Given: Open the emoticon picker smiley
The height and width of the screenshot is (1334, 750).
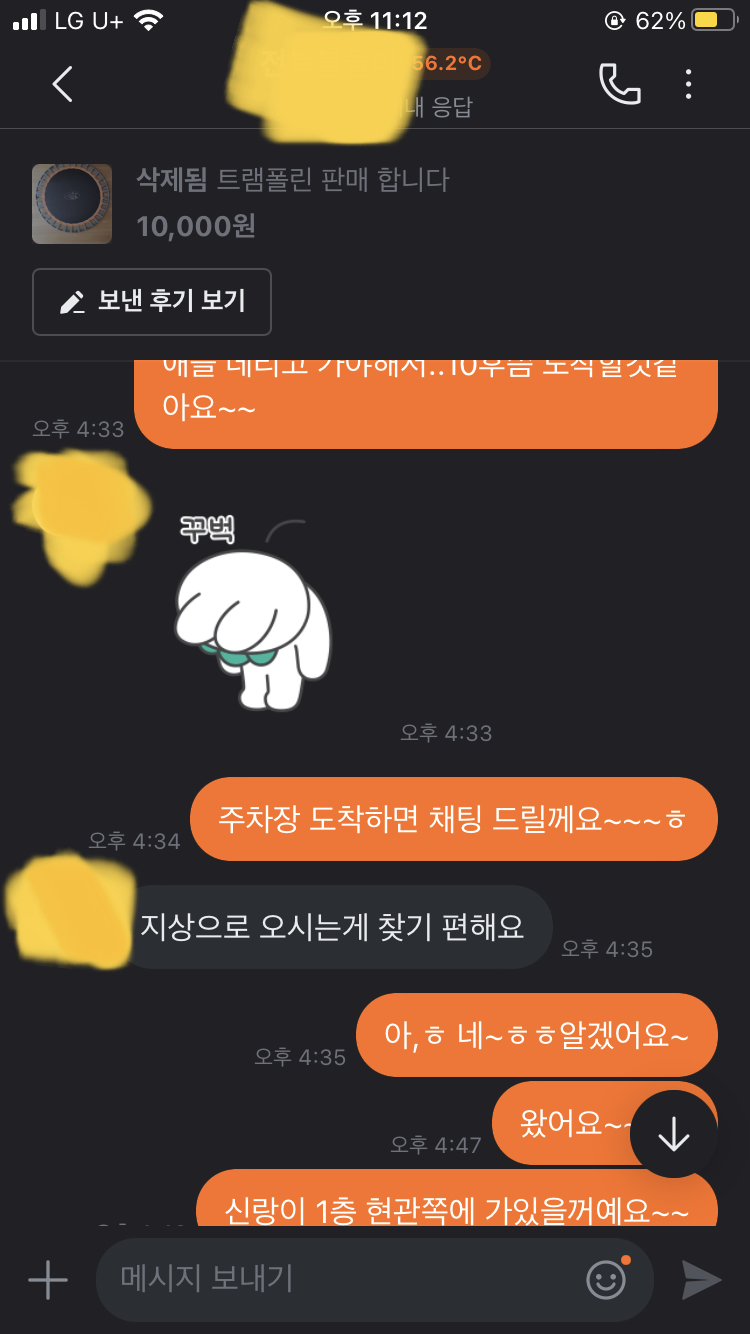Looking at the screenshot, I should pos(606,1279).
